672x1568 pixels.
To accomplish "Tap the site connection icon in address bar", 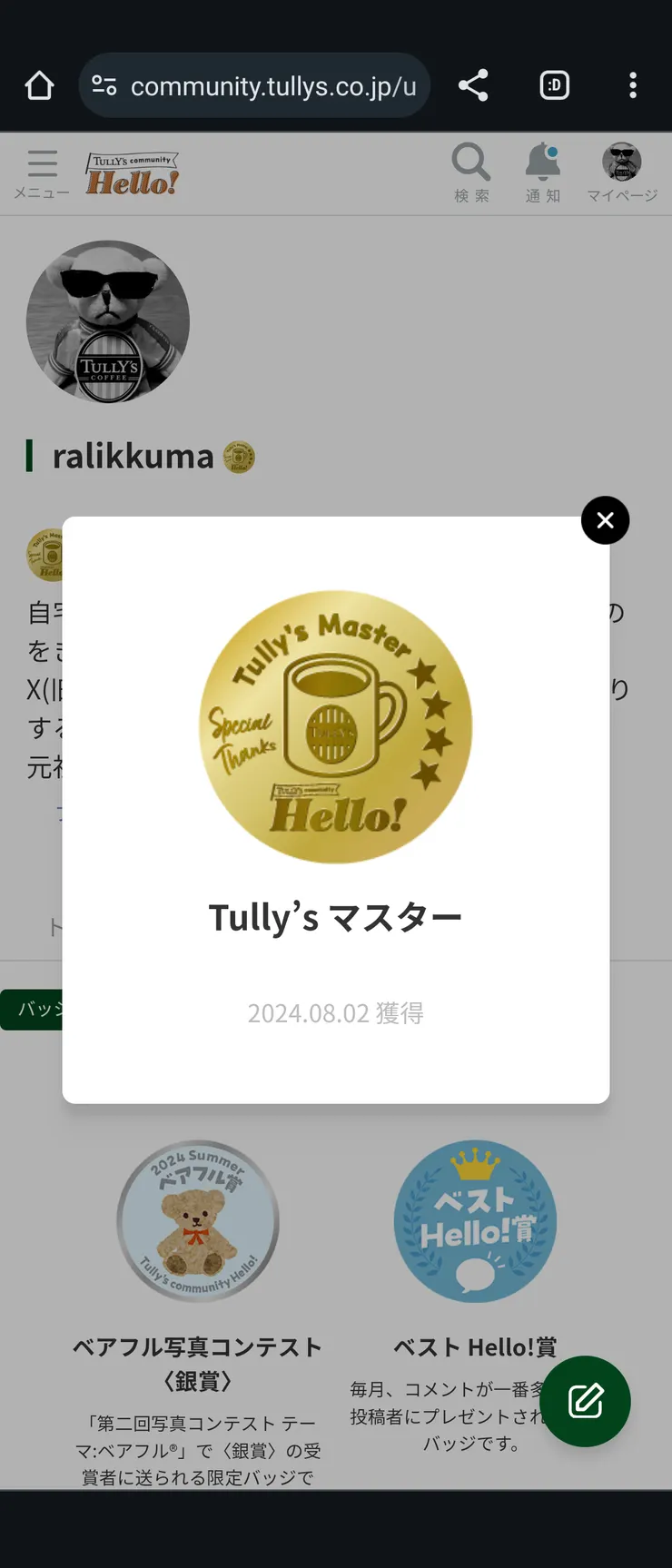I will pos(104,84).
